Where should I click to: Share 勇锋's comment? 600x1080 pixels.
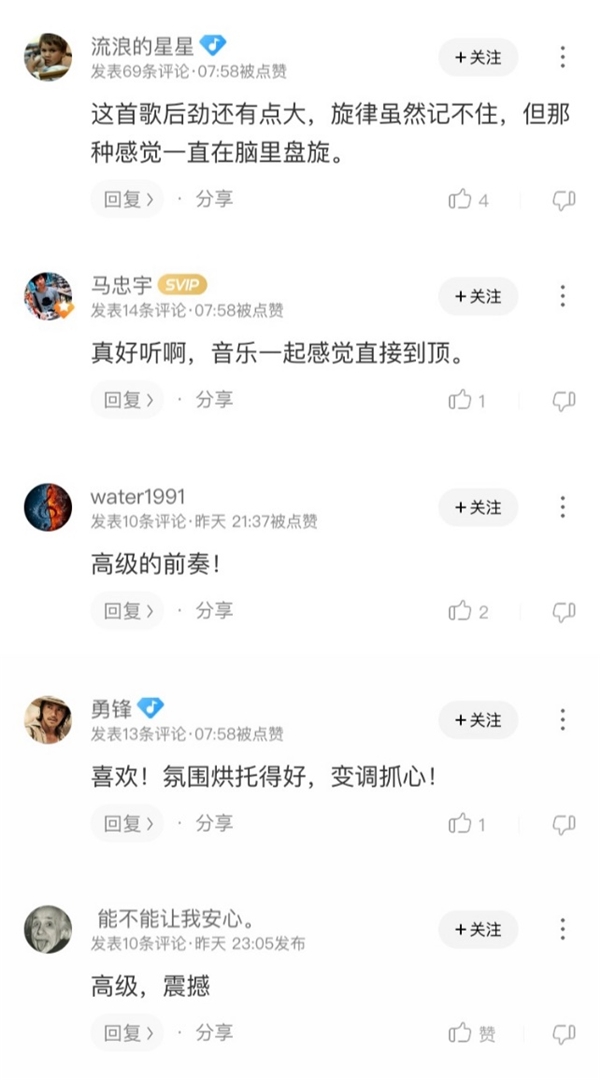pyautogui.click(x=213, y=823)
